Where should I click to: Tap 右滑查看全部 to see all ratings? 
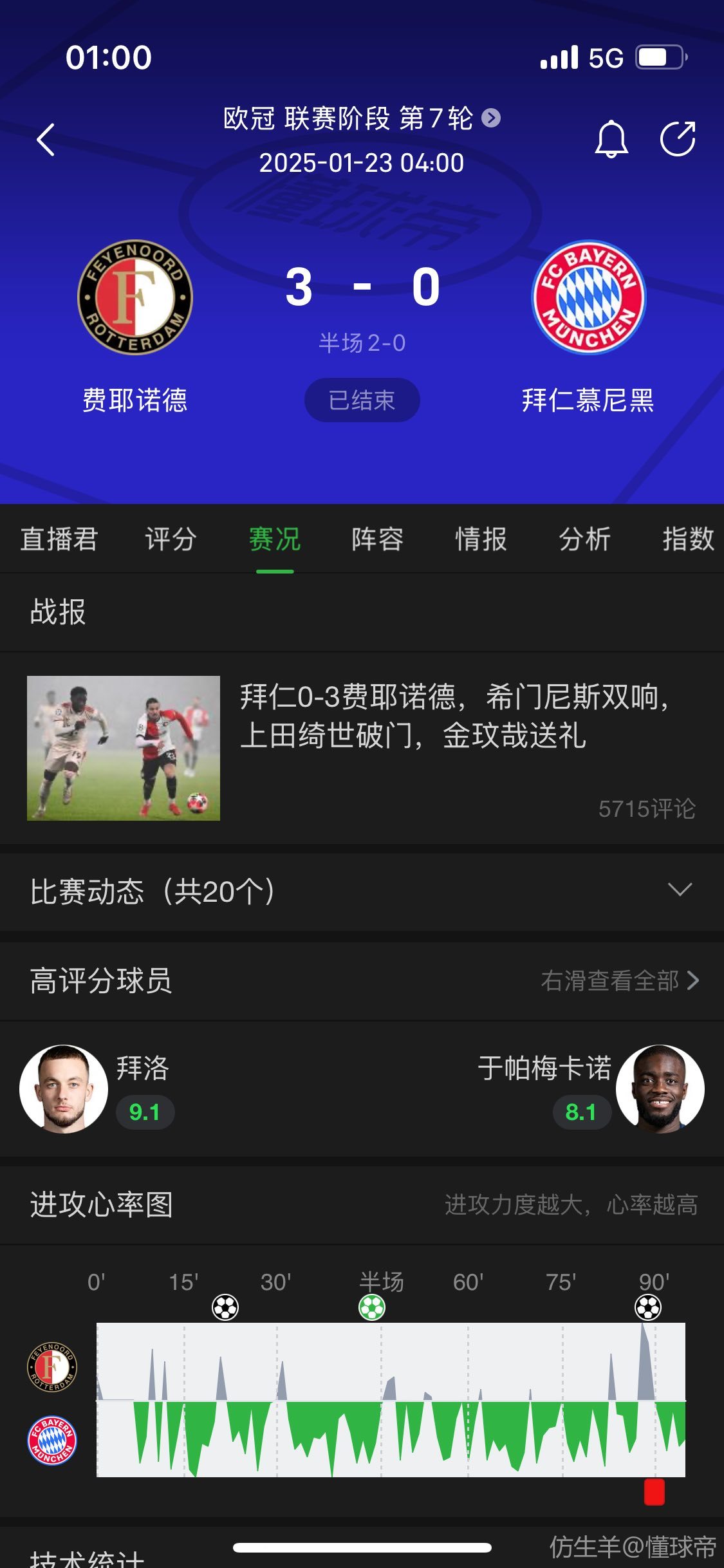[x=619, y=980]
